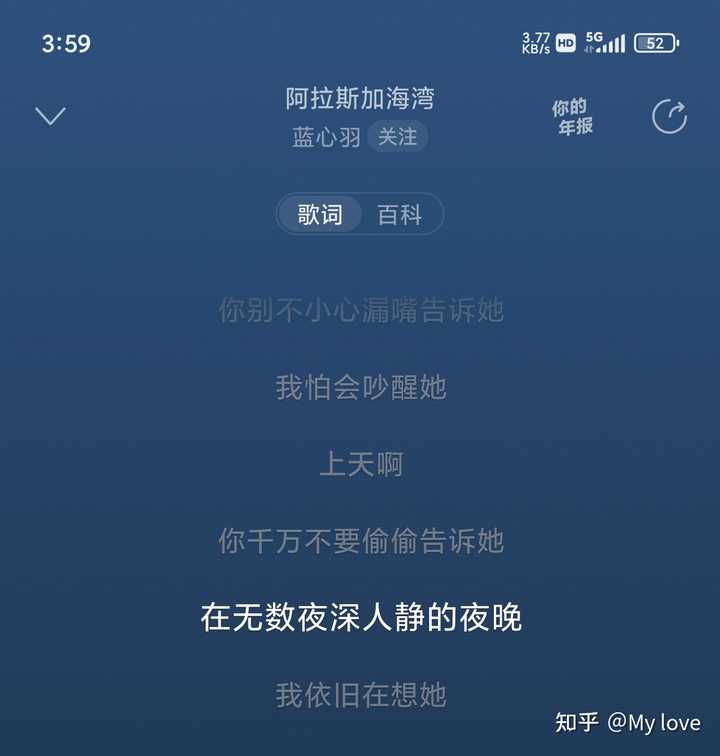The width and height of the screenshot is (720, 756).
Task: Share the song 阿拉斯加海湾
Action: [x=669, y=117]
